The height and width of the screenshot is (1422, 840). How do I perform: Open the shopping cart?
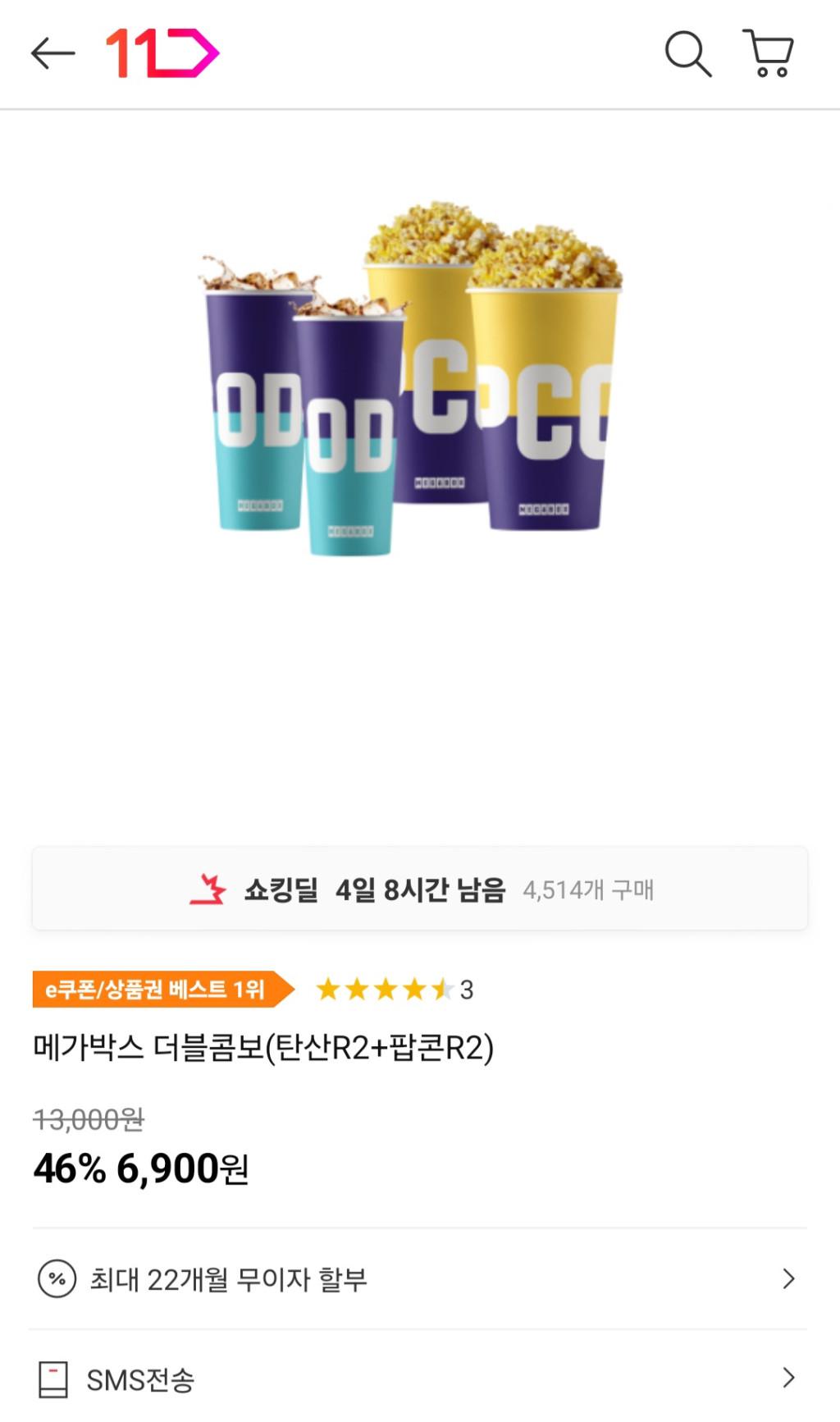click(769, 54)
